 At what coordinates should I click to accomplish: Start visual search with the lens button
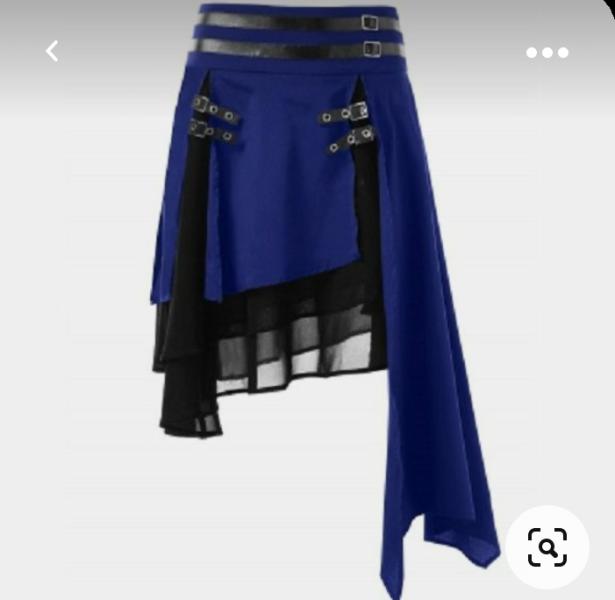click(547, 547)
